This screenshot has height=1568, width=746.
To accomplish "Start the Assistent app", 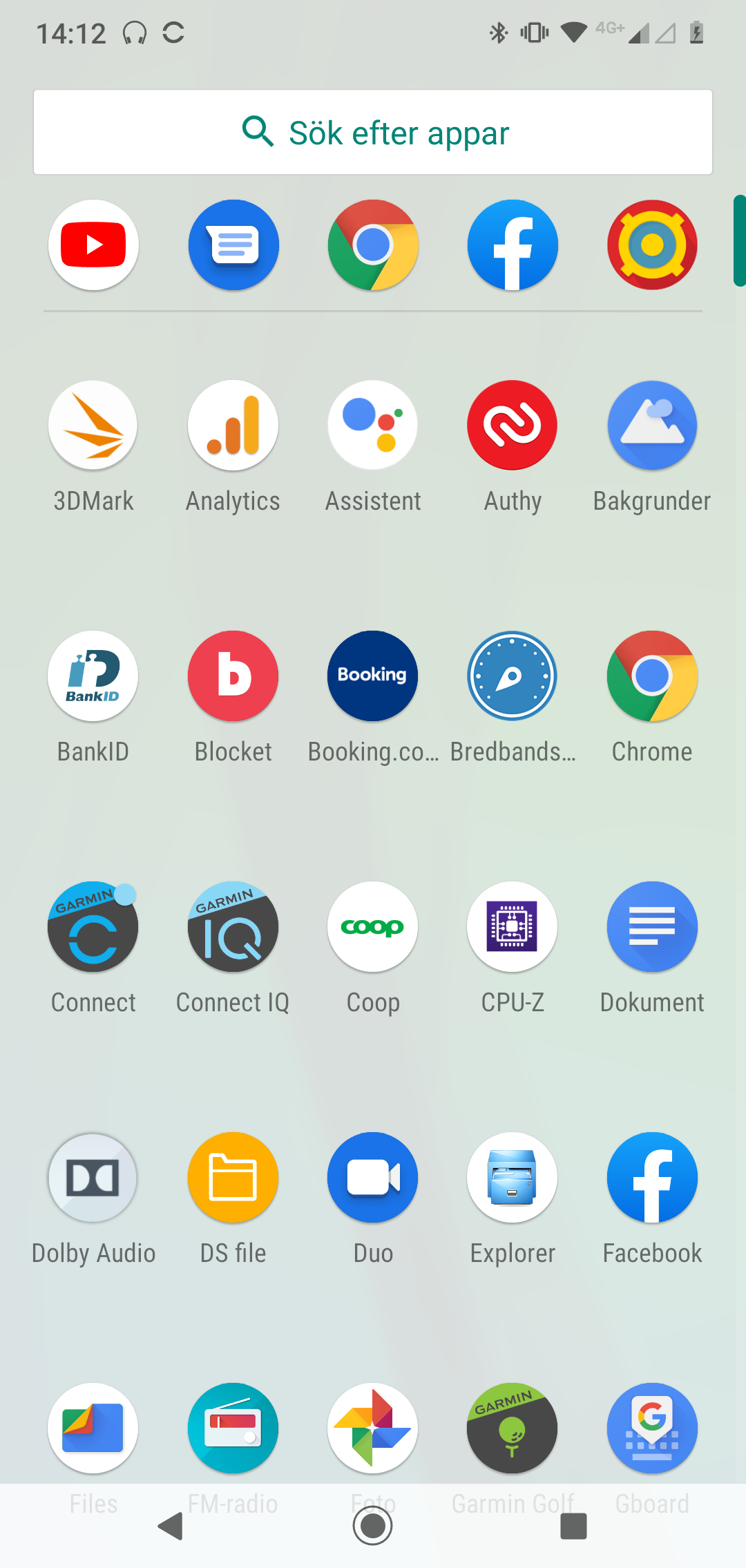I will 373,426.
